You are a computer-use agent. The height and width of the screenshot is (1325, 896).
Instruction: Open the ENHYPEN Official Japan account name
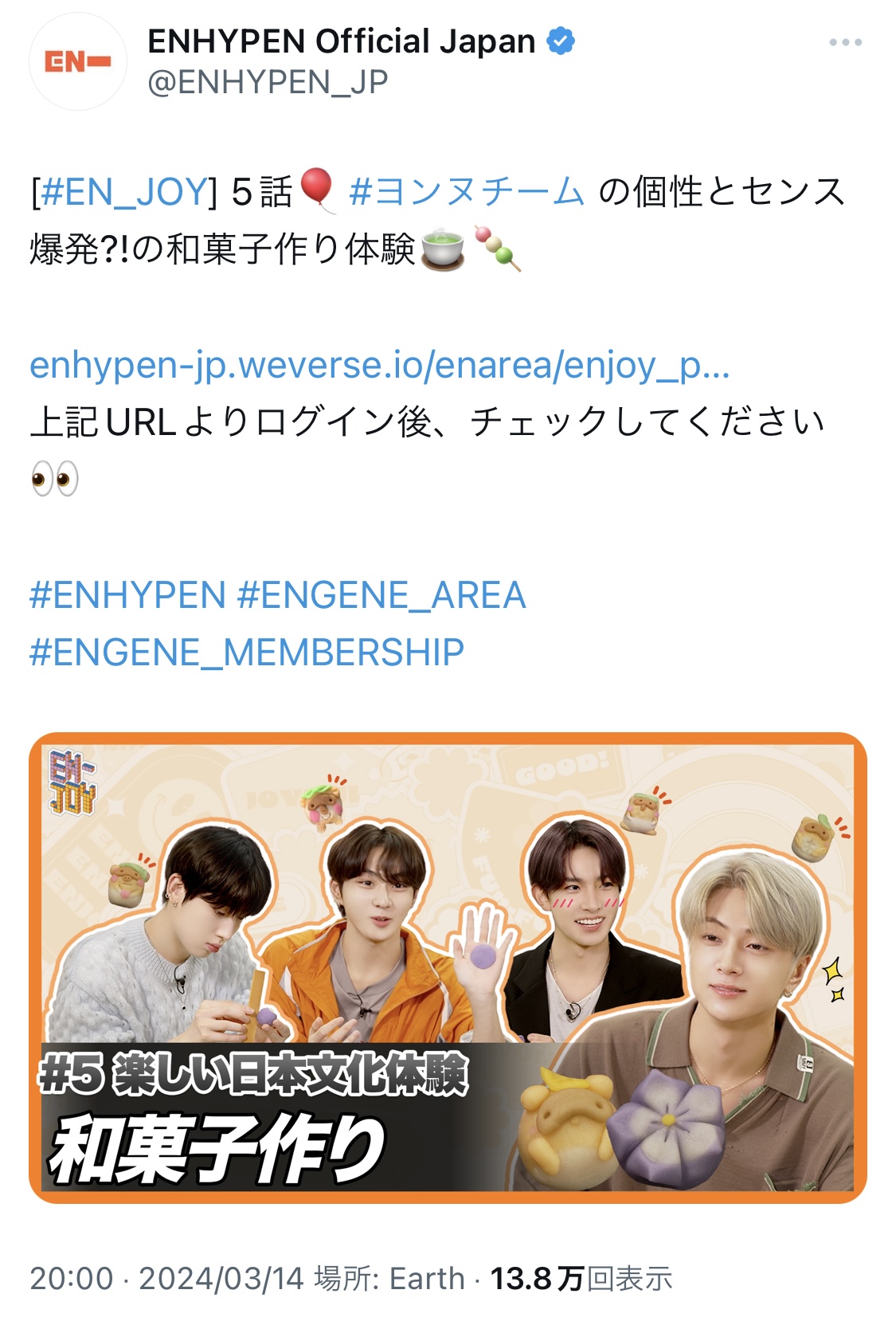(341, 41)
